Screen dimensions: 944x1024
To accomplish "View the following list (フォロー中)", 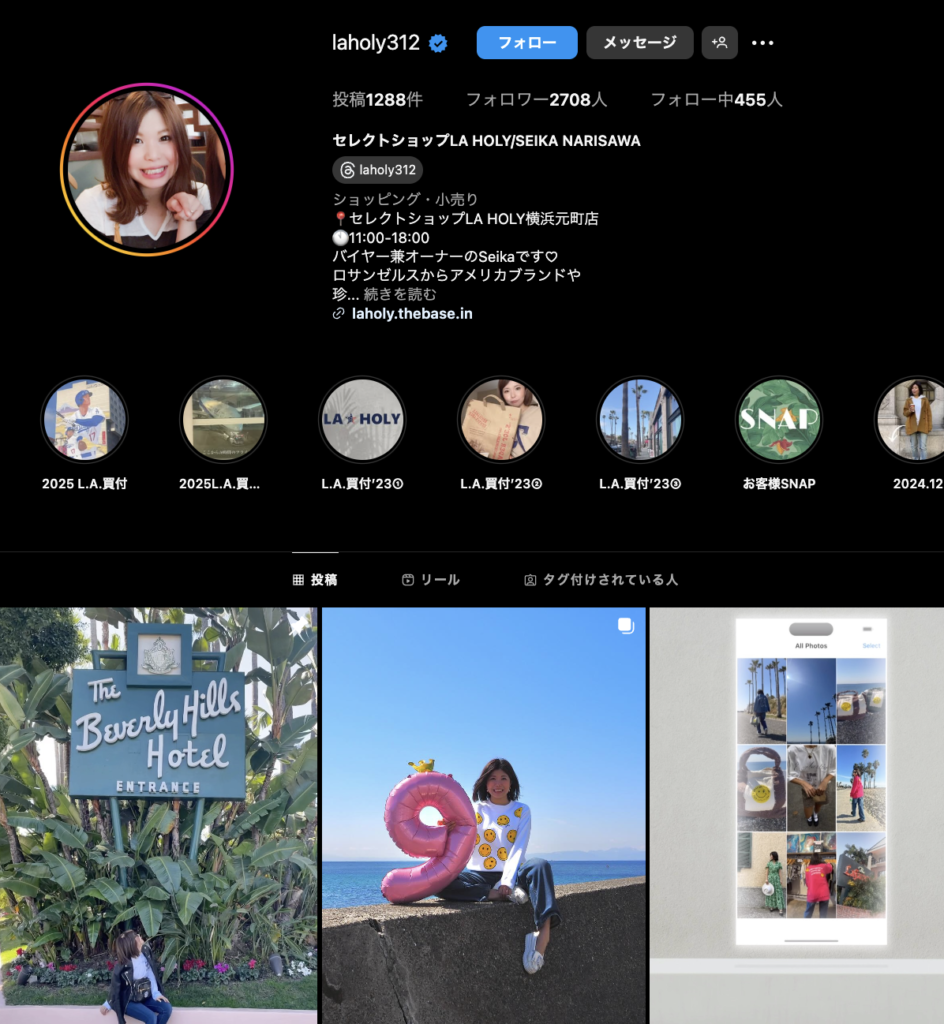I will [716, 100].
